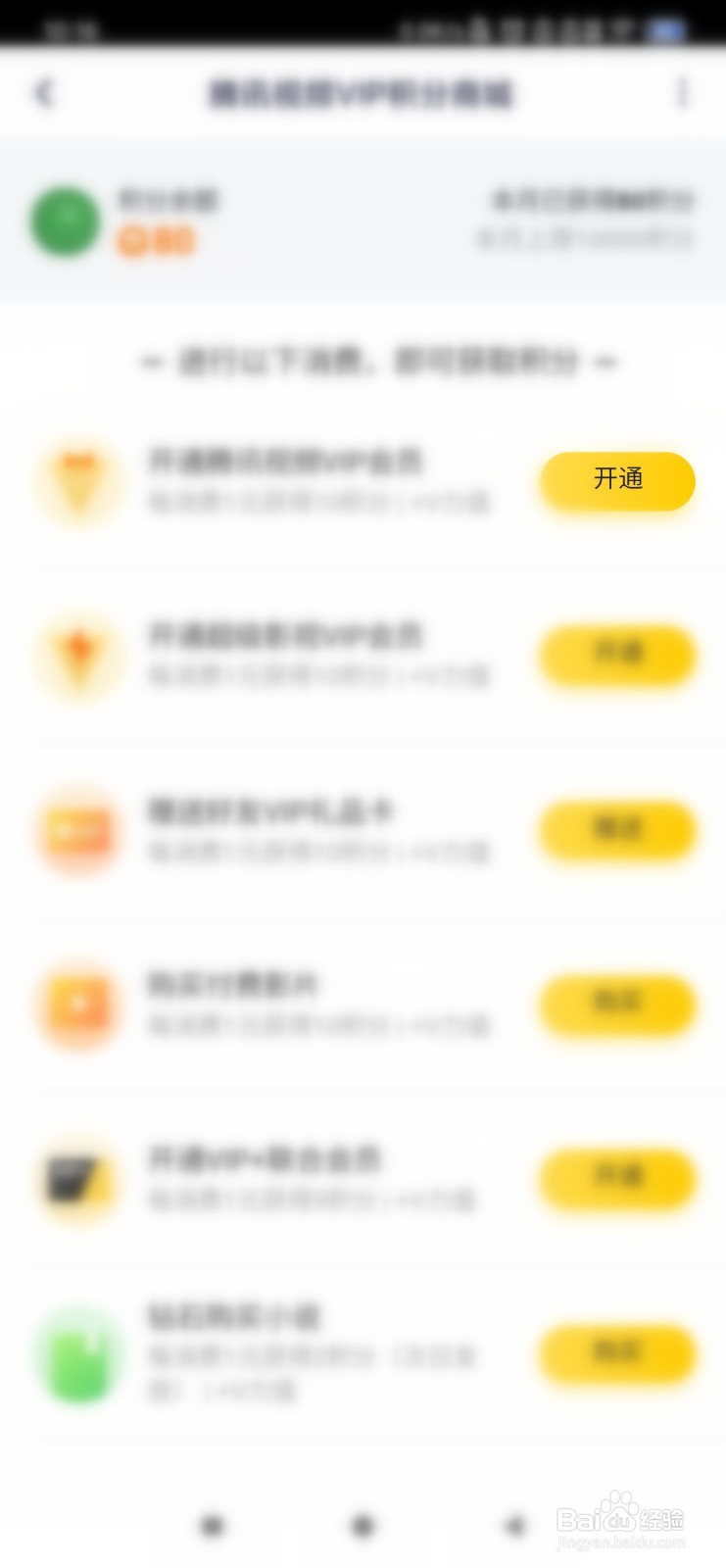The height and width of the screenshot is (1568, 726).
Task: Tap the activate button for VIP+ joint membership
Action: pyautogui.click(x=617, y=1180)
